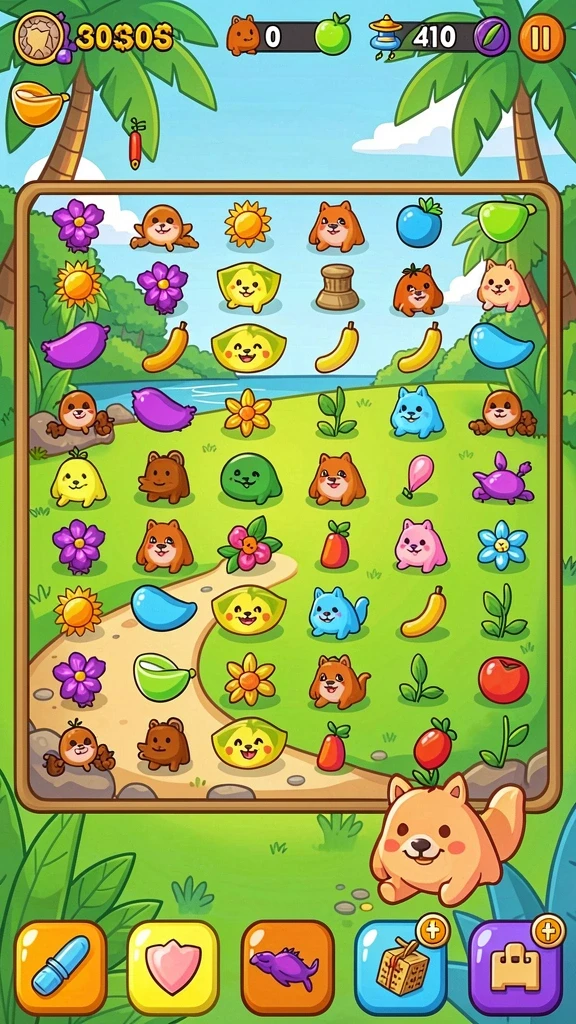Screen dimensions: 576x1024
Task: Tap the blue apple tile
Action: tap(419, 223)
